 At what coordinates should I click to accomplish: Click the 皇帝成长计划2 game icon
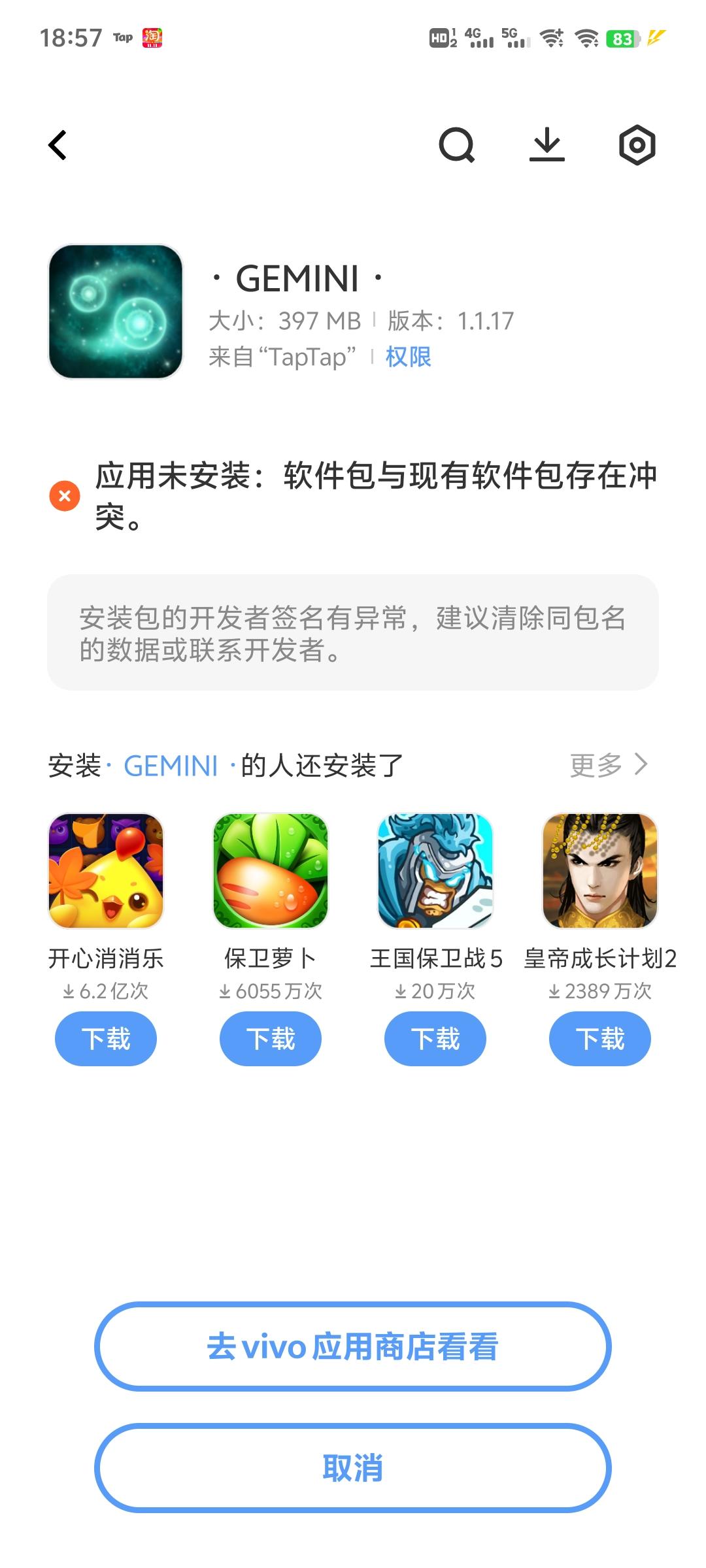(599, 872)
